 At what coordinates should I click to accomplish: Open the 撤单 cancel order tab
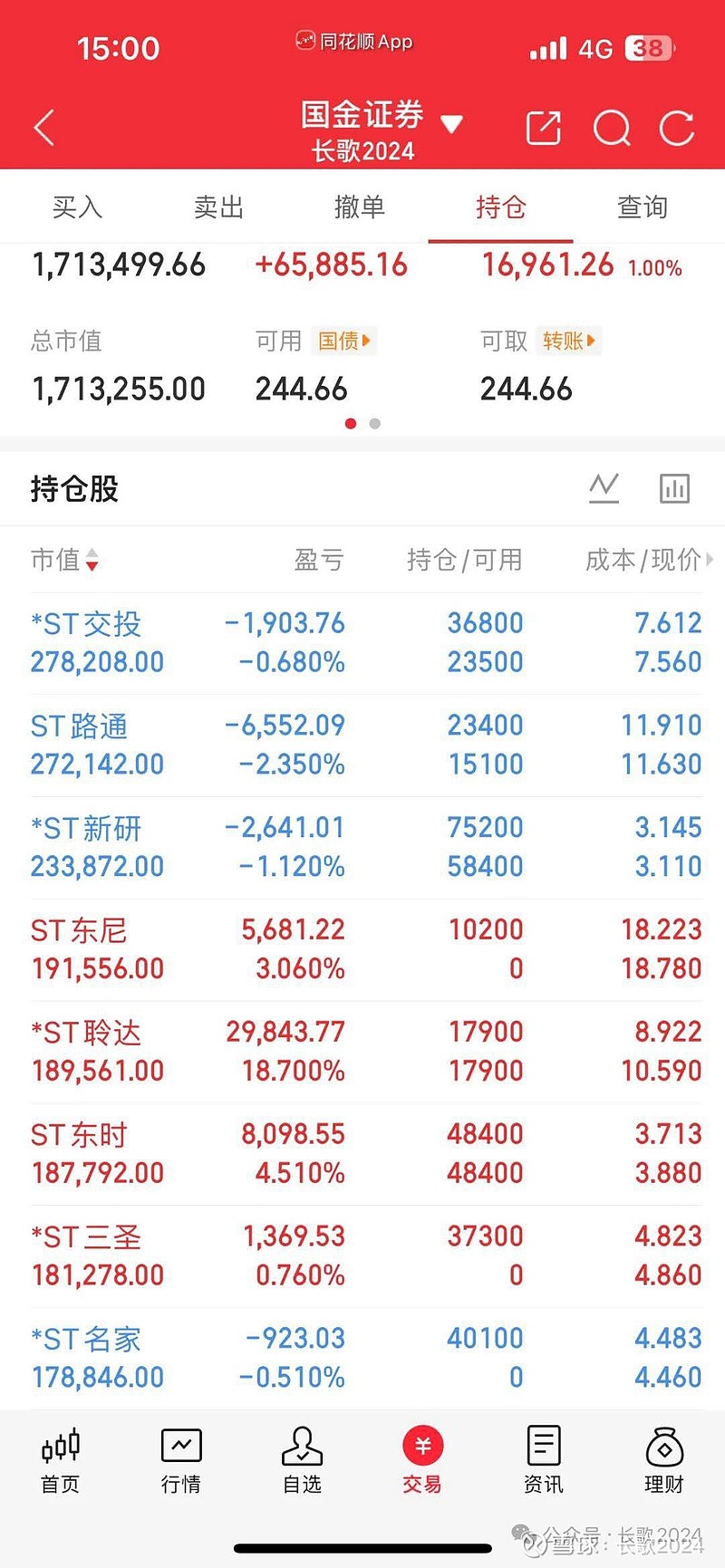360,207
